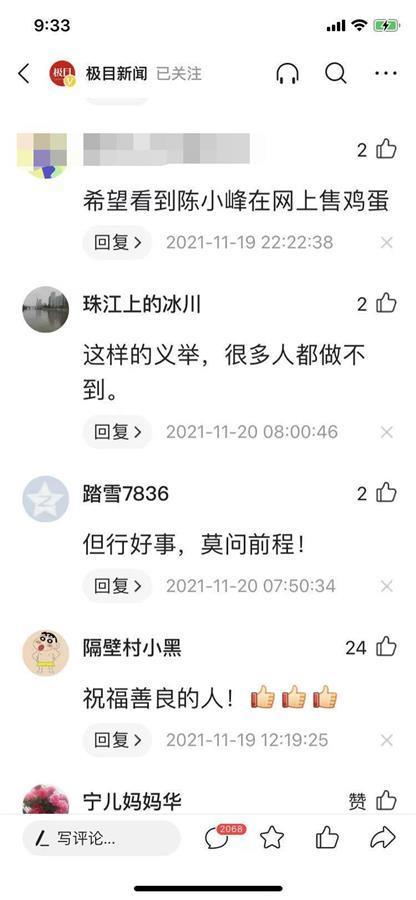This screenshot has width=416, height=900.
Task: Favorite the article with the star icon
Action: [272, 839]
